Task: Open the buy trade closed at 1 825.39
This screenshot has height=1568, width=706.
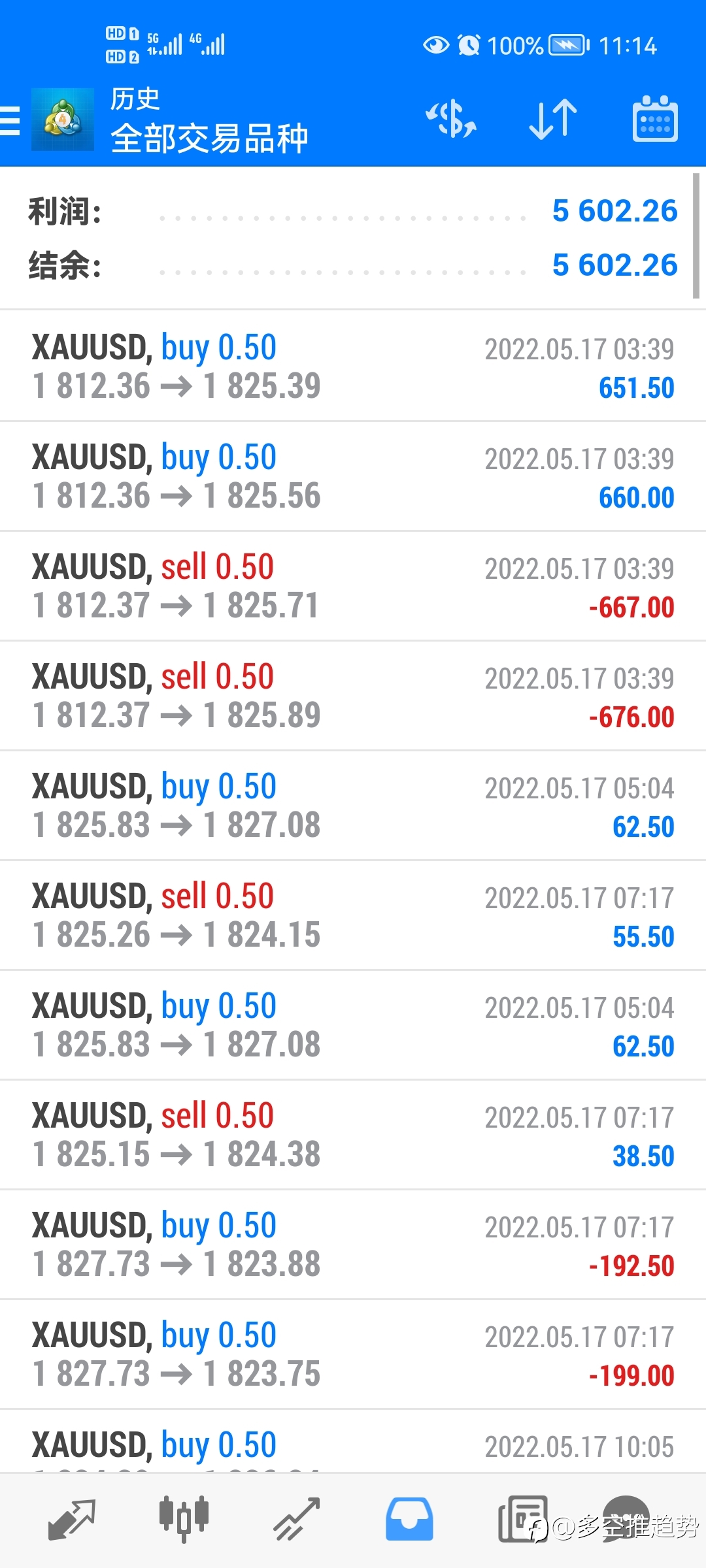Action: tap(353, 367)
